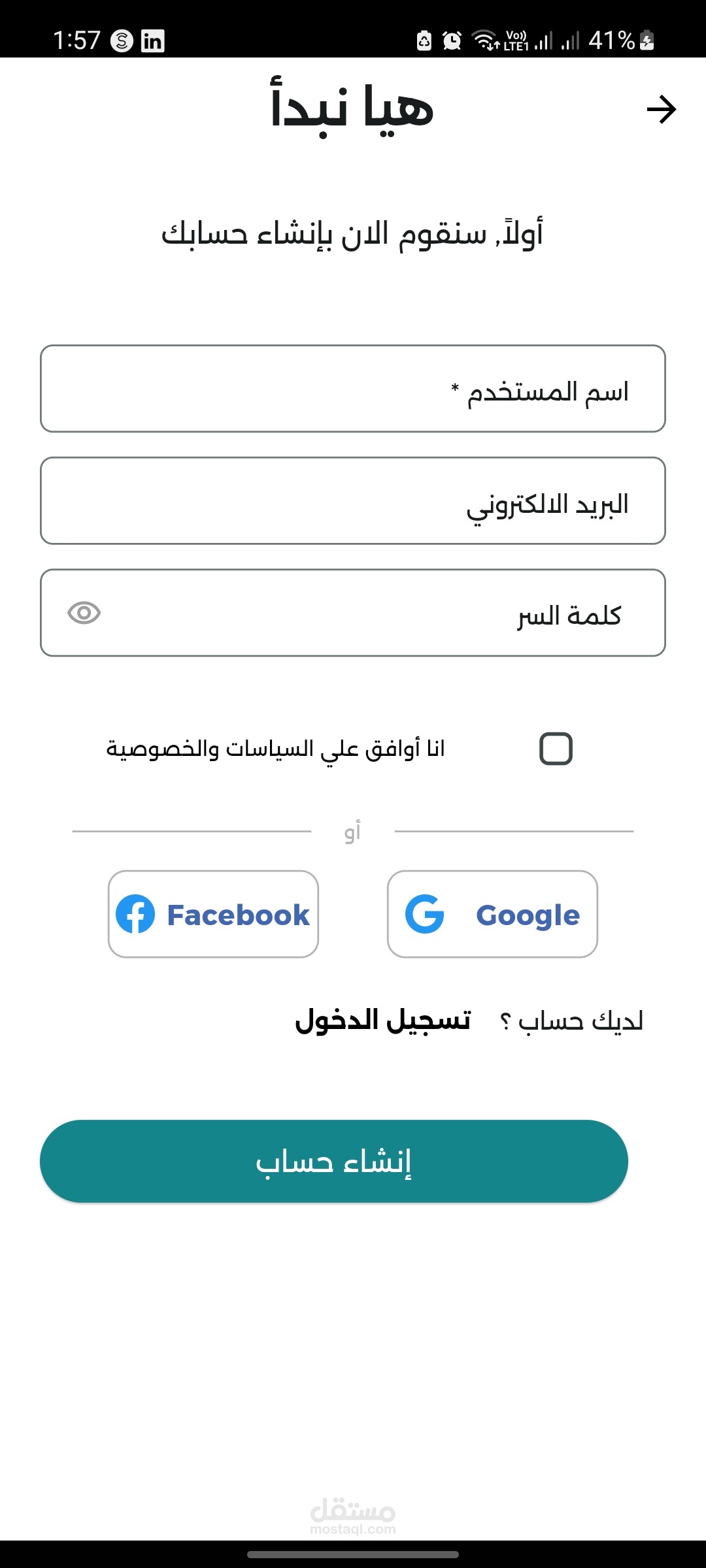Viewport: 706px width, 1568px height.
Task: Tap the Wi-Fi icon in the status bar
Action: pyautogui.click(x=485, y=41)
